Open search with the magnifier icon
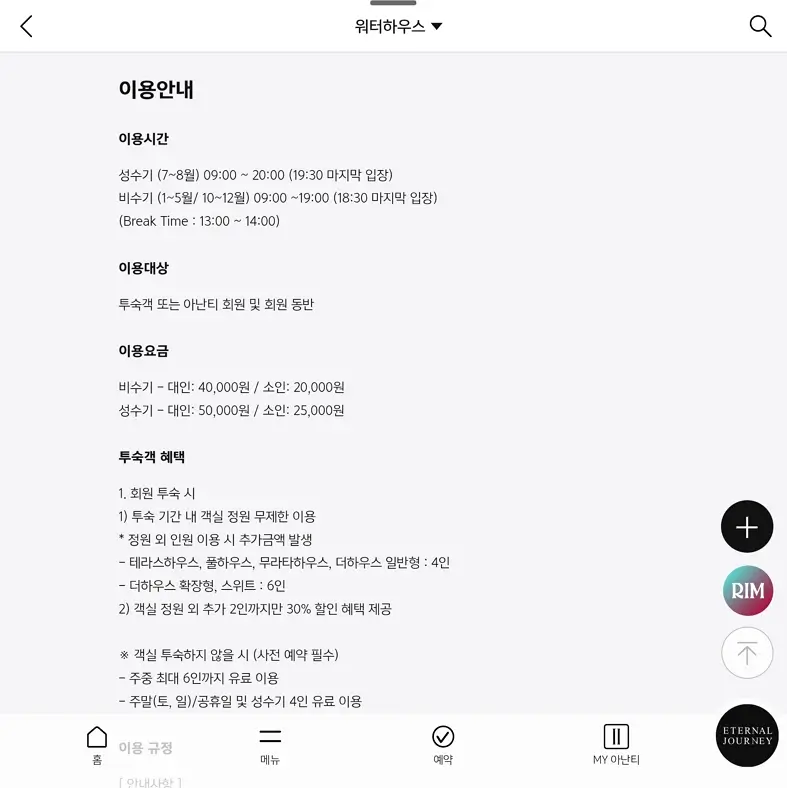 point(760,27)
